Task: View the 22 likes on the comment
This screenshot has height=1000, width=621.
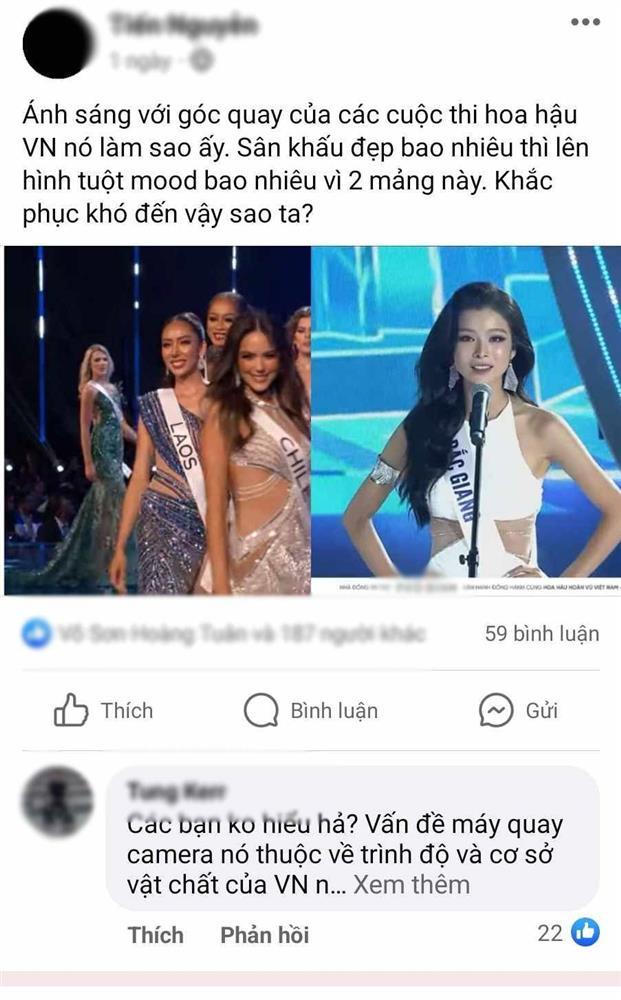Action: point(568,933)
